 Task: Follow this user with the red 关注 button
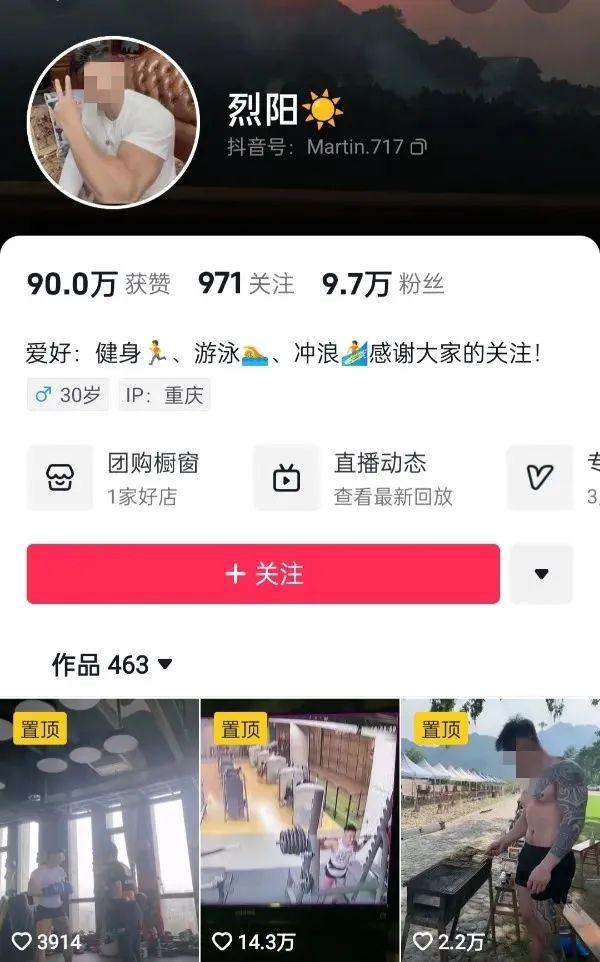pyautogui.click(x=263, y=574)
